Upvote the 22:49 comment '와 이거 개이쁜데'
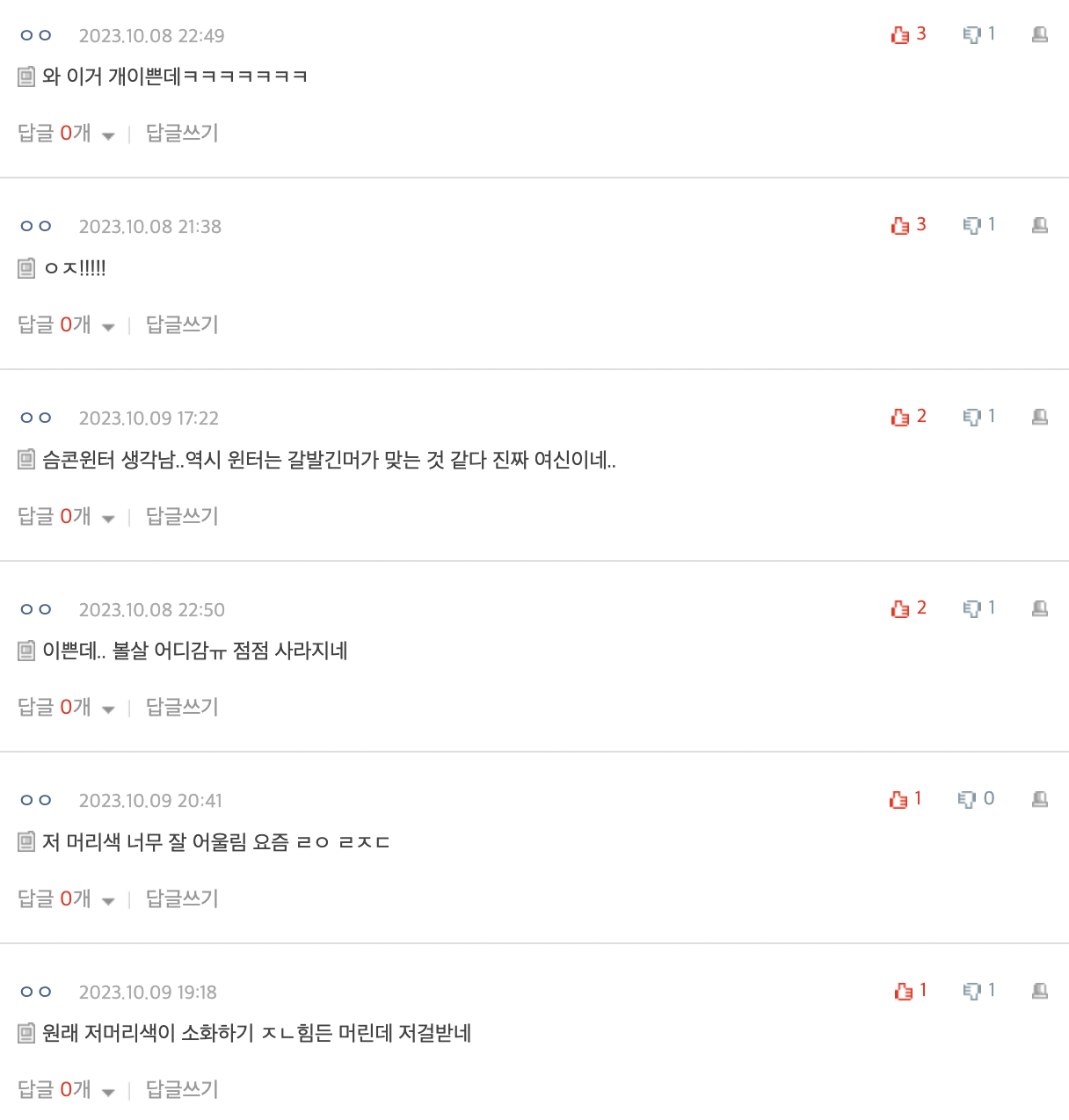The image size is (1069, 1120). (908, 34)
